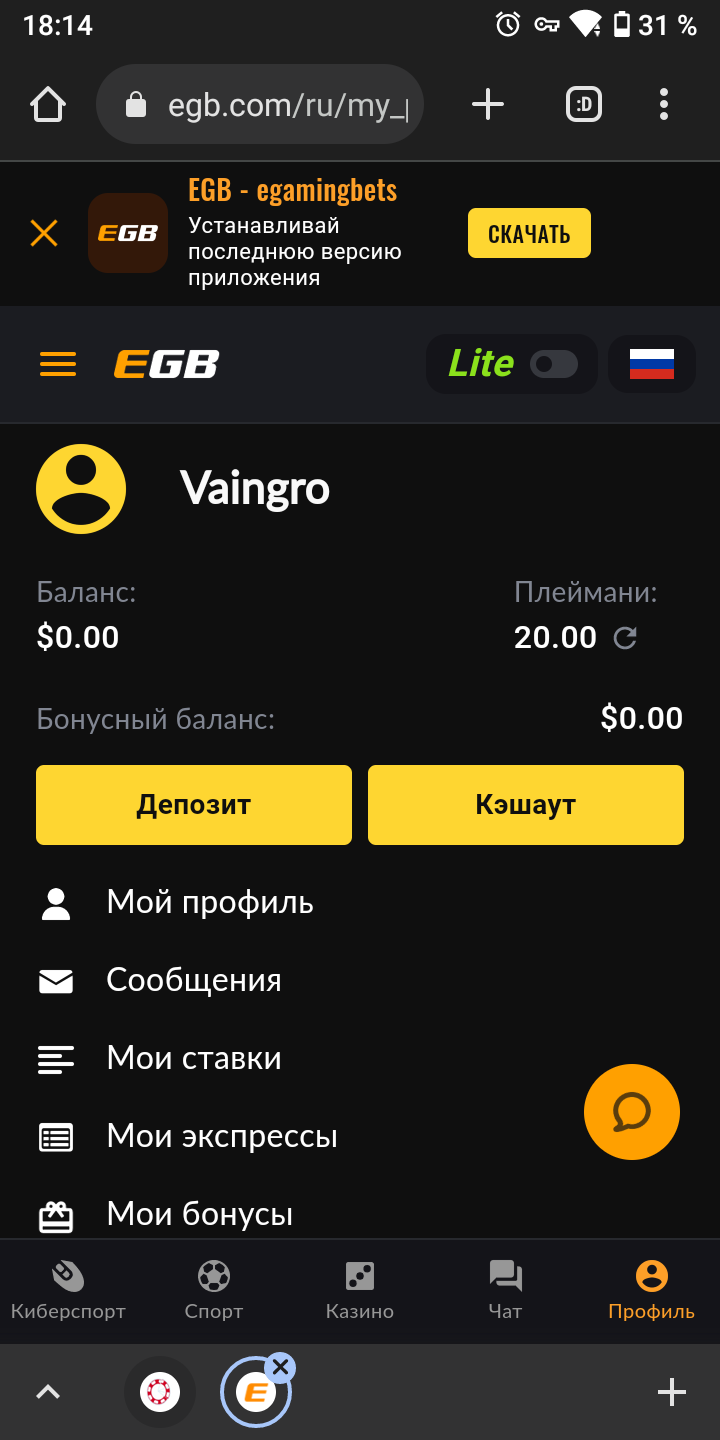Open Мои экспрессы

222,1136
